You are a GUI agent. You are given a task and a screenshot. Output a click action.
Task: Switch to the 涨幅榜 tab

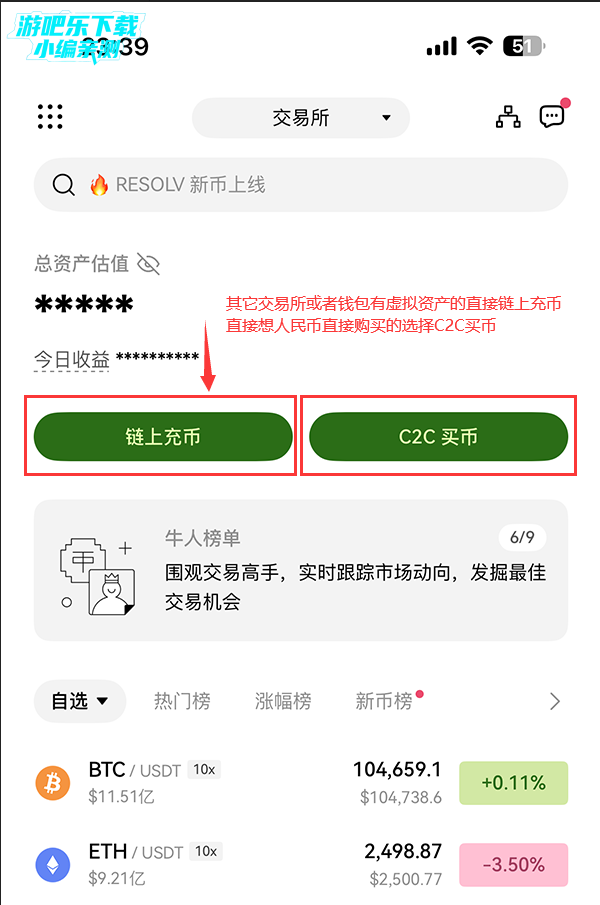click(283, 701)
